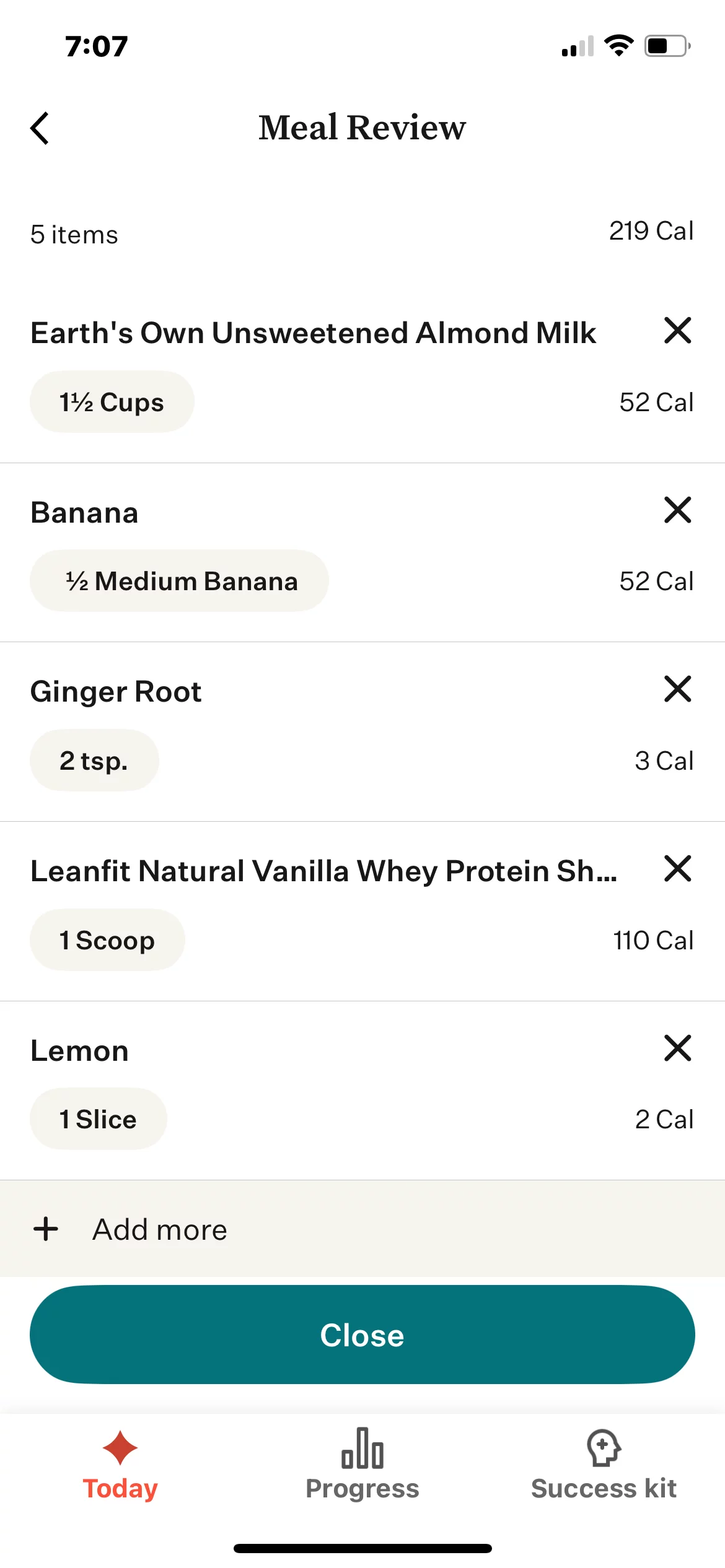
Task: Go back from Meal Review
Action: 40,128
